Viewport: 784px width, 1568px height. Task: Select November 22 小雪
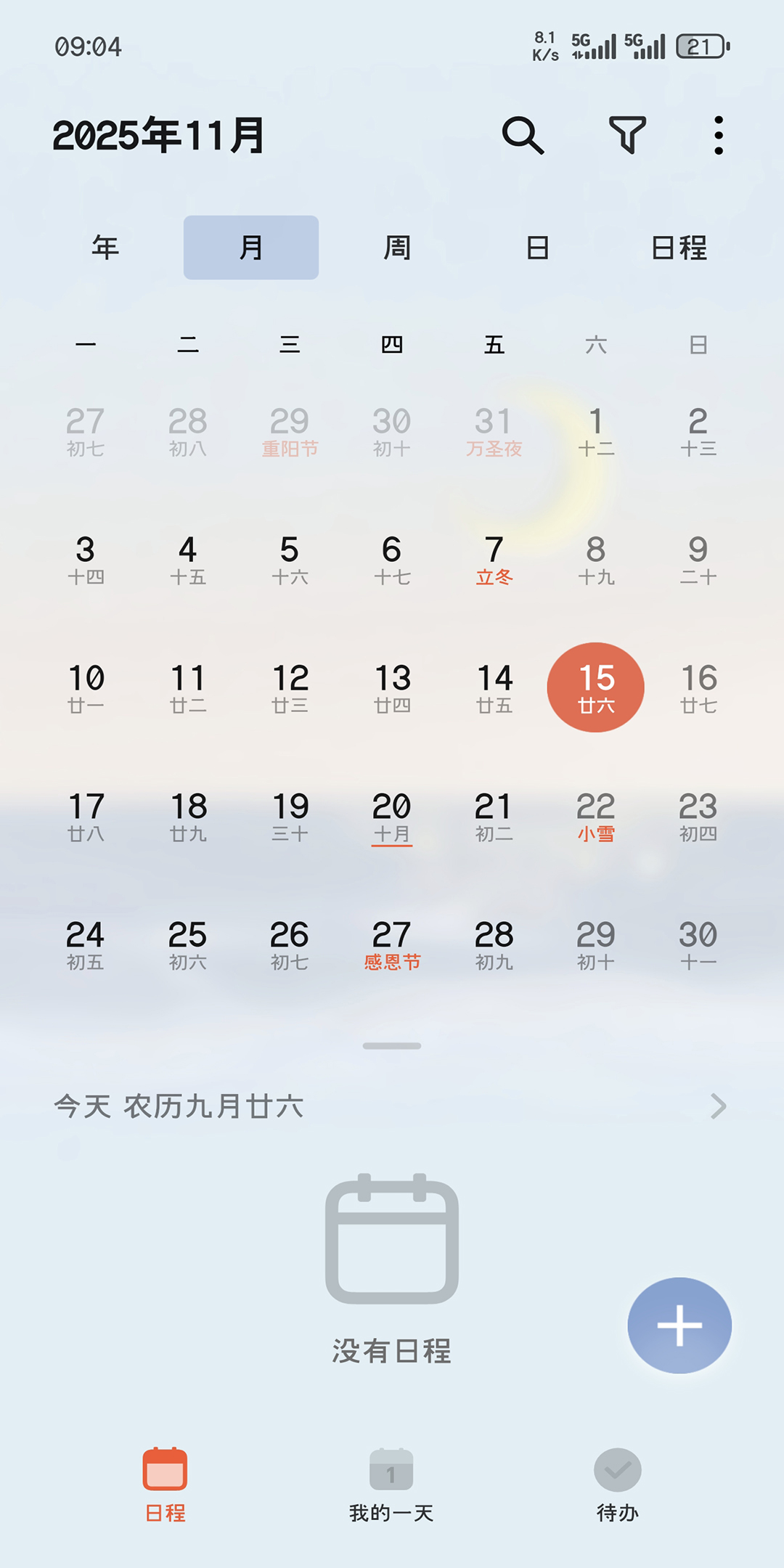click(596, 817)
